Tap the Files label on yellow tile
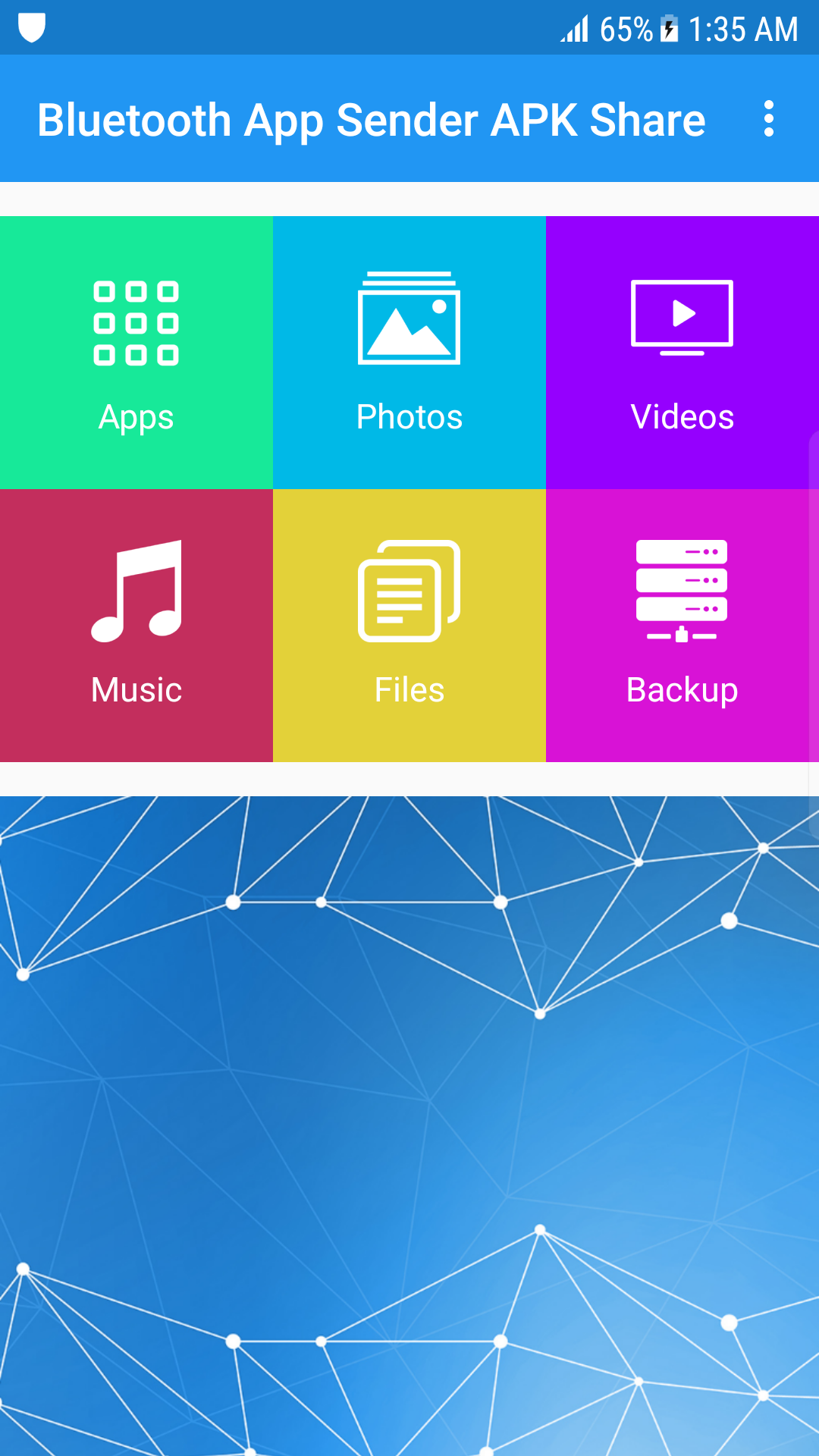The height and width of the screenshot is (1456, 819). 409,689
